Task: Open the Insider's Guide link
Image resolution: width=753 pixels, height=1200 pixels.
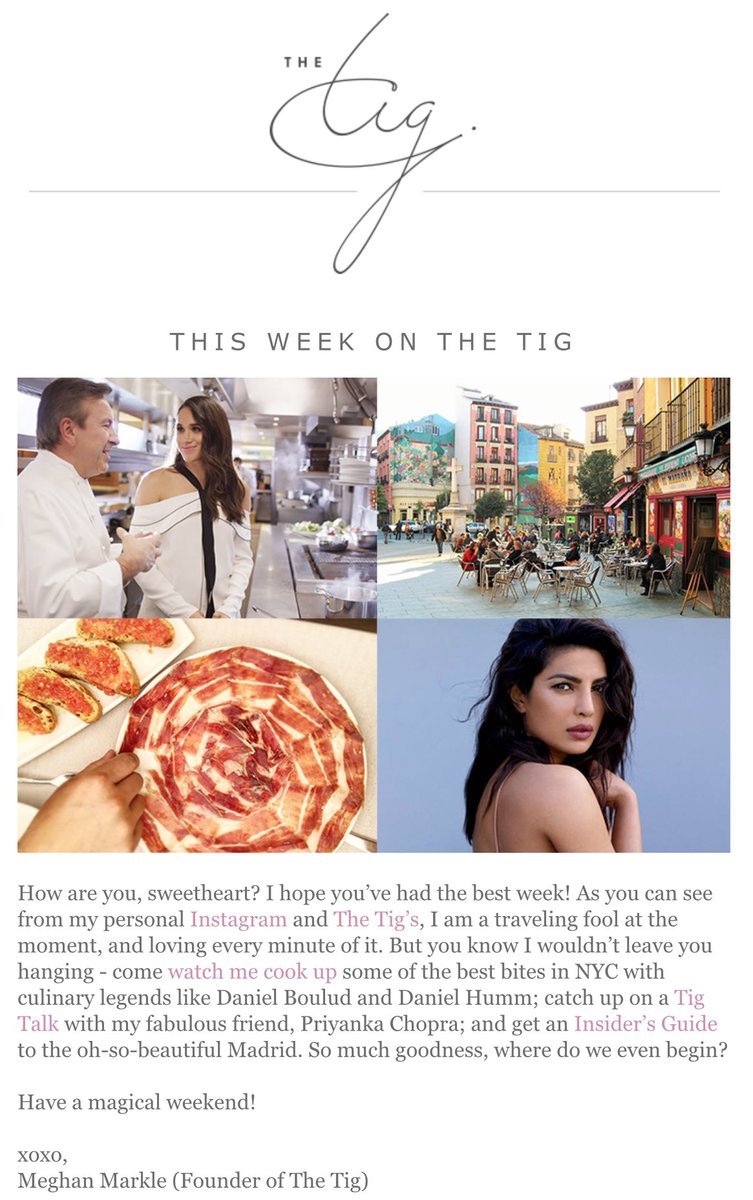Action: 645,1023
